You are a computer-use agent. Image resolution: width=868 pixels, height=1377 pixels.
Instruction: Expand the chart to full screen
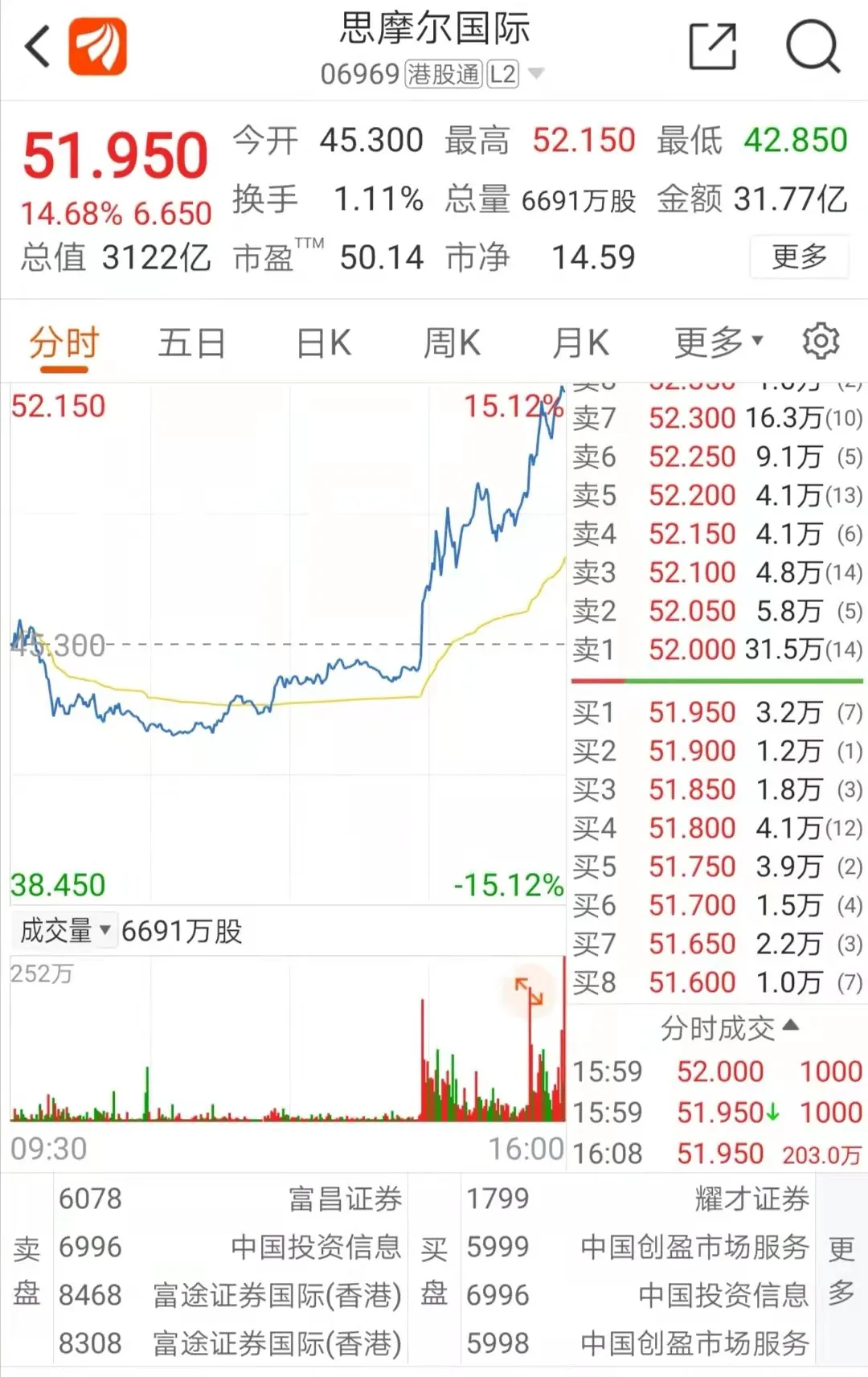click(529, 991)
